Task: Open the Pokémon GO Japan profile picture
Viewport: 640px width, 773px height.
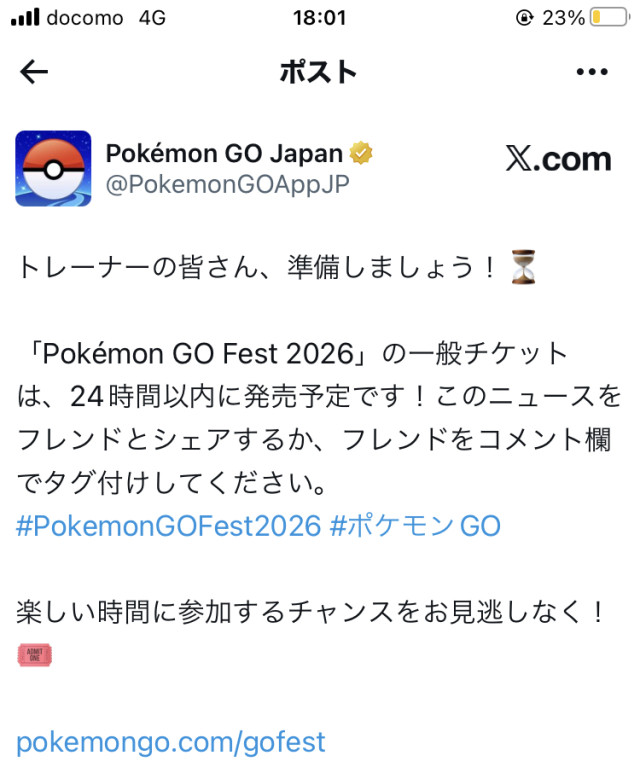Action: click(x=53, y=168)
